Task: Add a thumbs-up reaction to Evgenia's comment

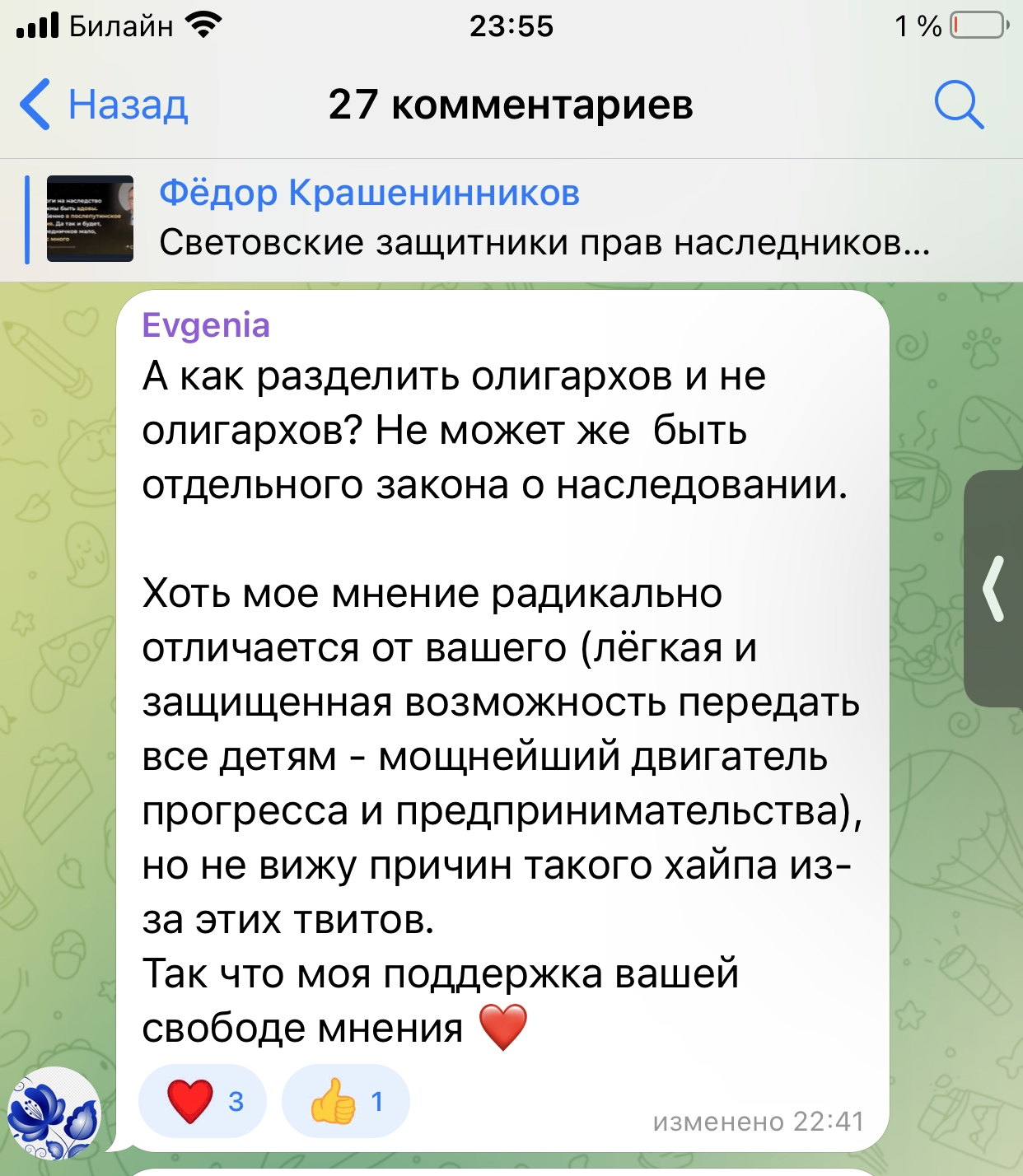Action: [346, 1101]
